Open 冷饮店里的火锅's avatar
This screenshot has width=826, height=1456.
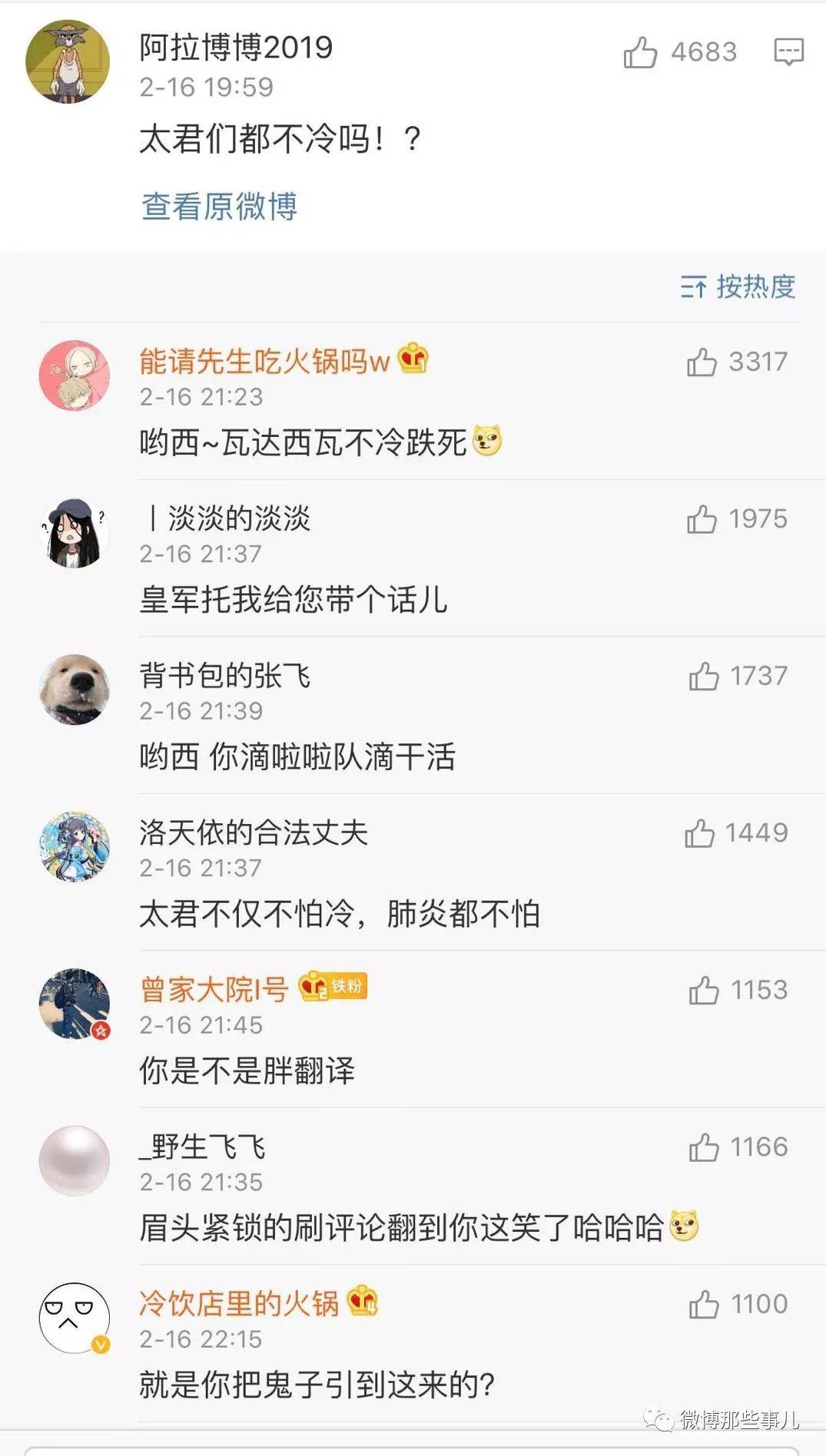click(x=75, y=1318)
